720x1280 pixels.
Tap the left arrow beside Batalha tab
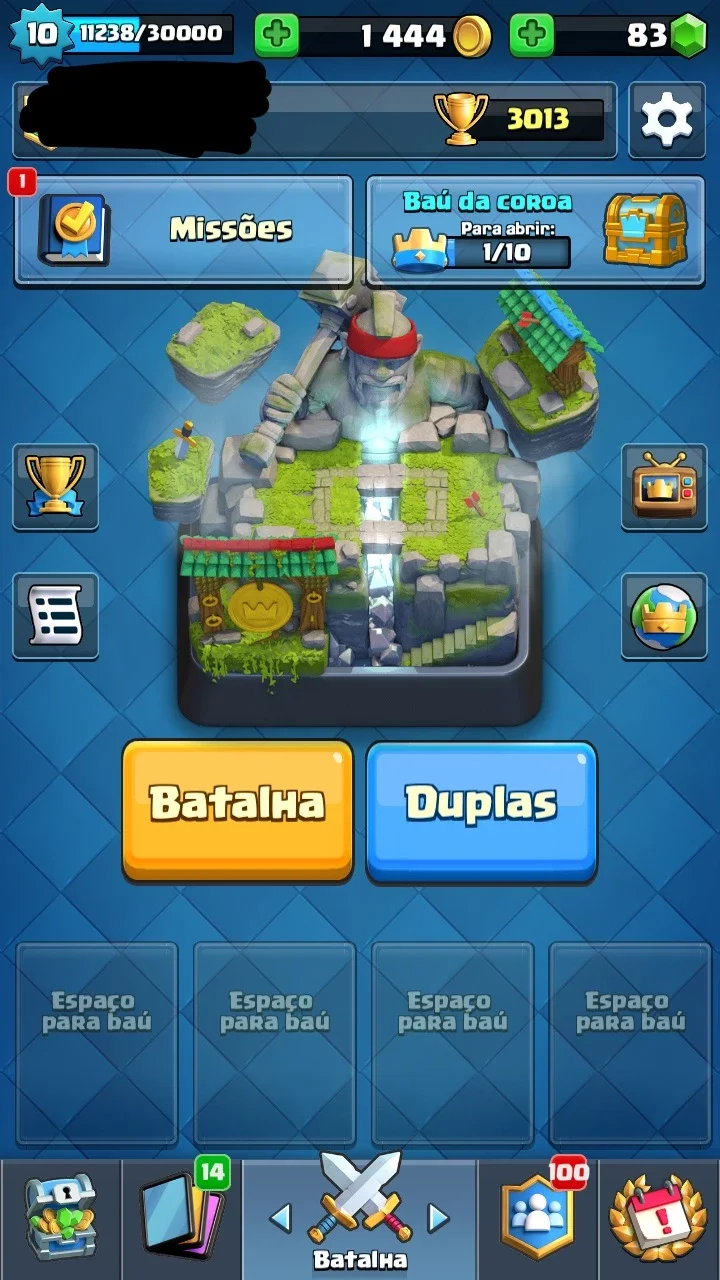pos(281,1217)
